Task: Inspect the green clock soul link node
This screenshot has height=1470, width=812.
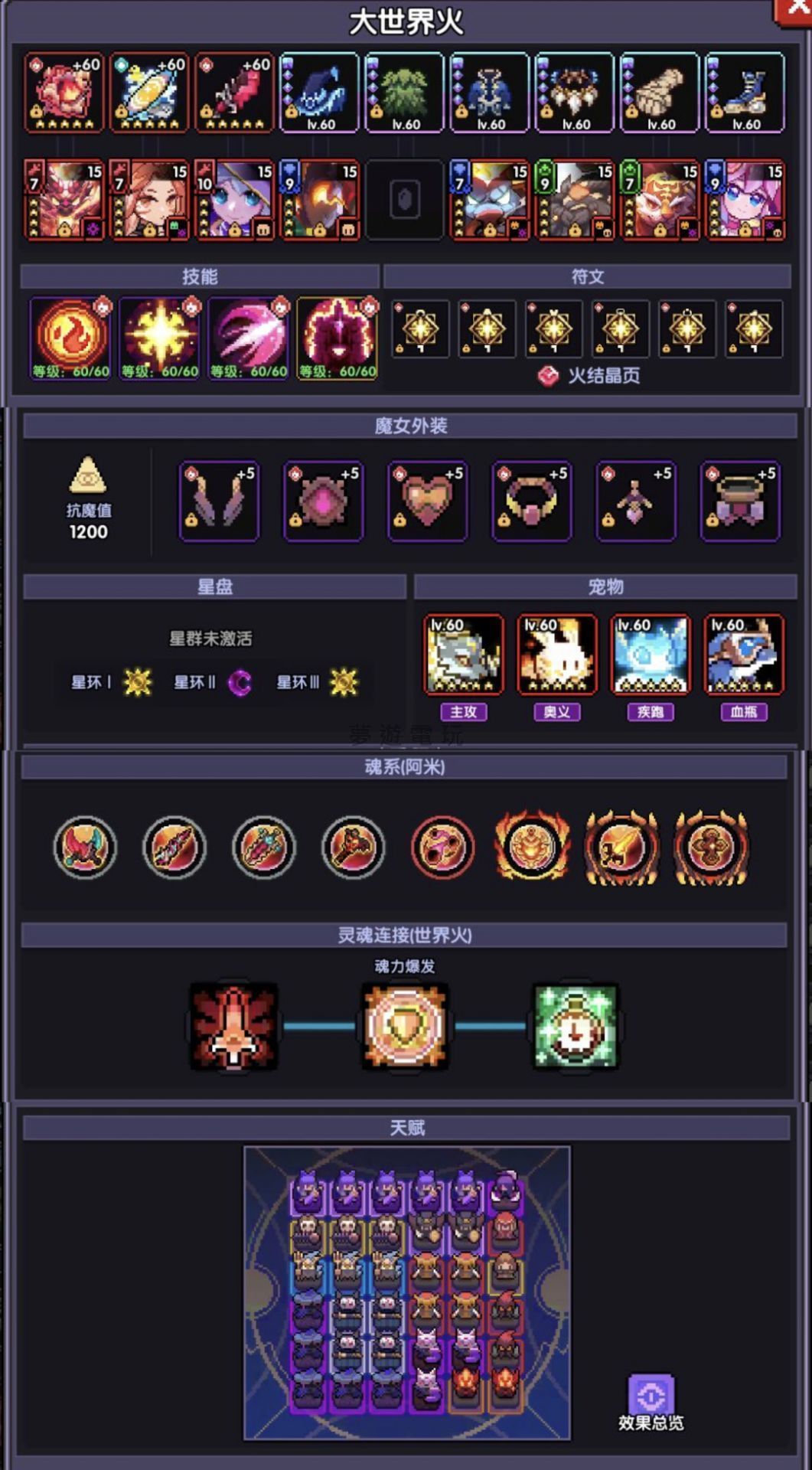Action: pyautogui.click(x=576, y=1027)
